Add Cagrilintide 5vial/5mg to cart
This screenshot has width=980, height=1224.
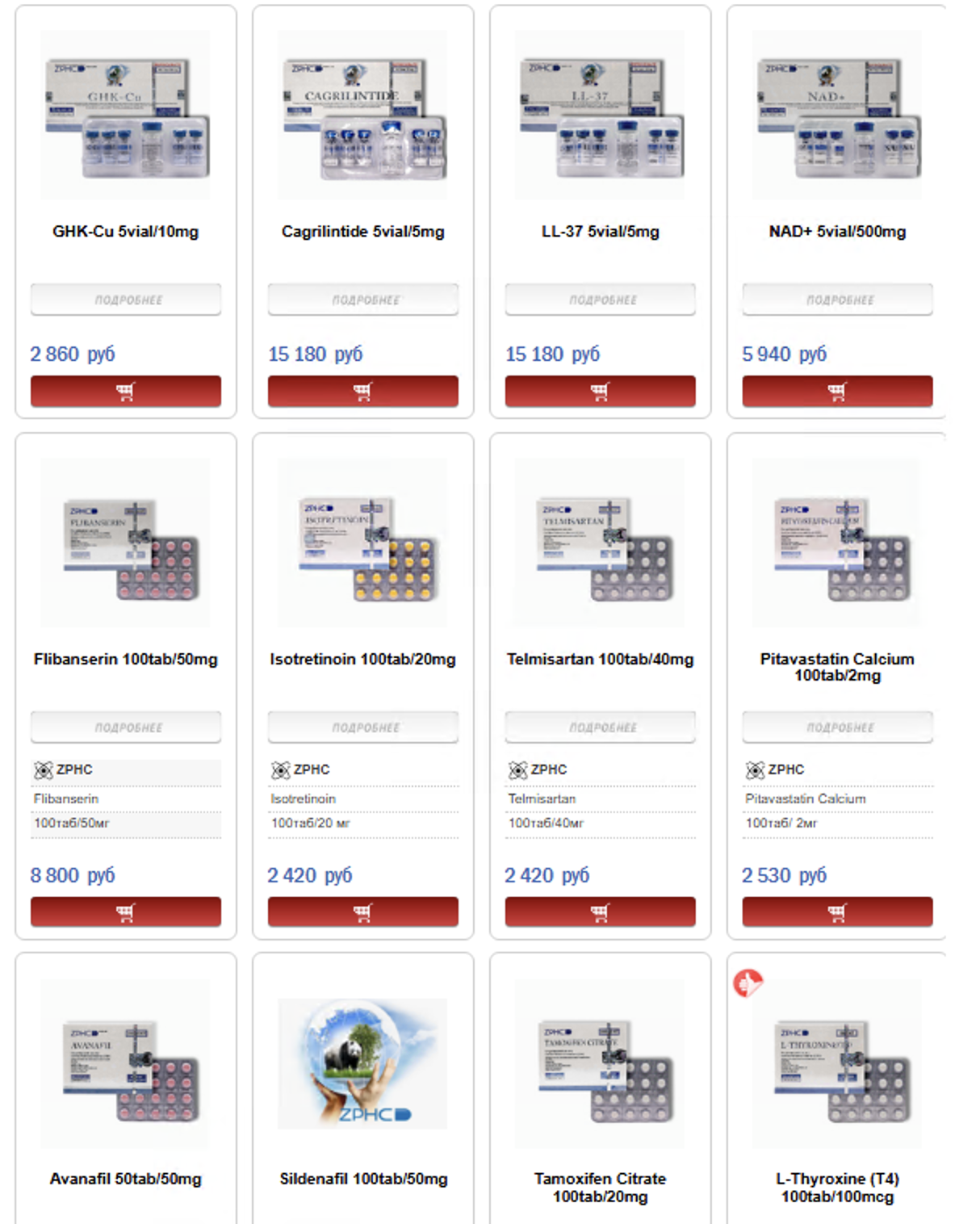[x=362, y=392]
